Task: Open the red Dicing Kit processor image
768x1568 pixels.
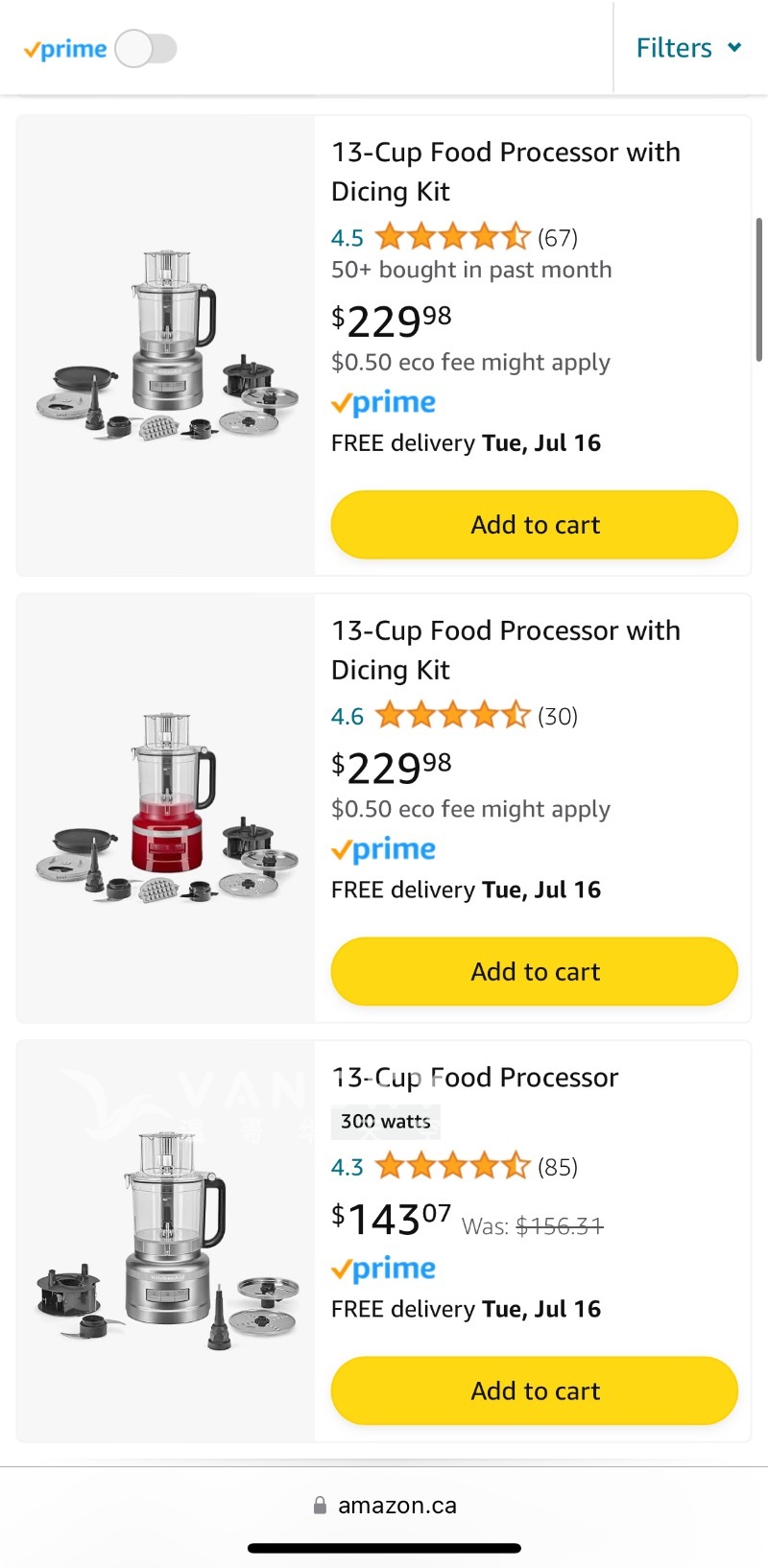Action: click(x=166, y=808)
